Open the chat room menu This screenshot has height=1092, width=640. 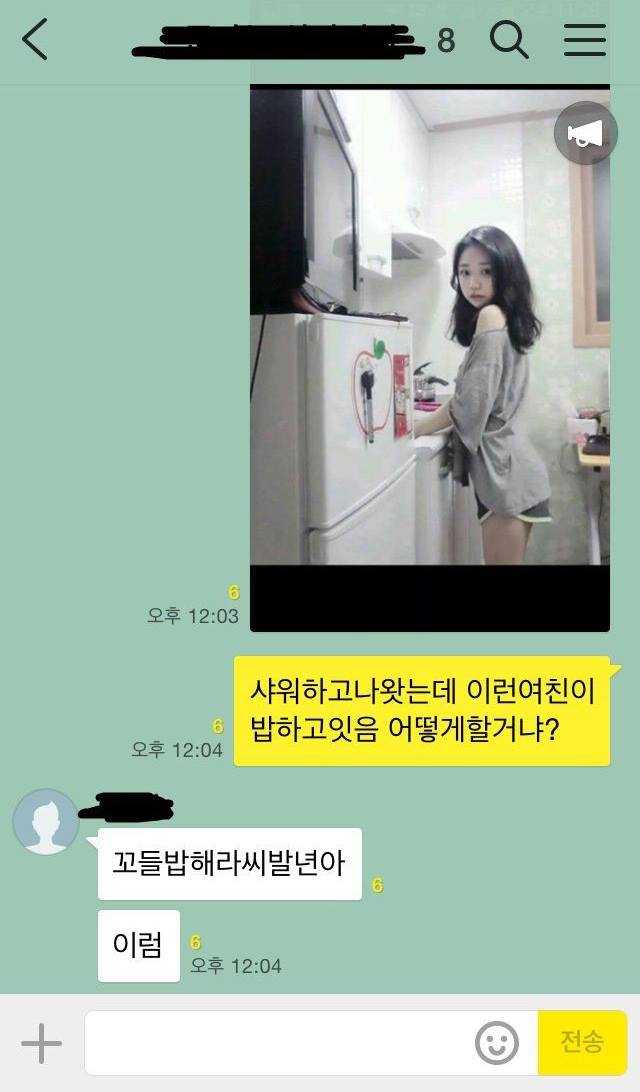tap(585, 40)
